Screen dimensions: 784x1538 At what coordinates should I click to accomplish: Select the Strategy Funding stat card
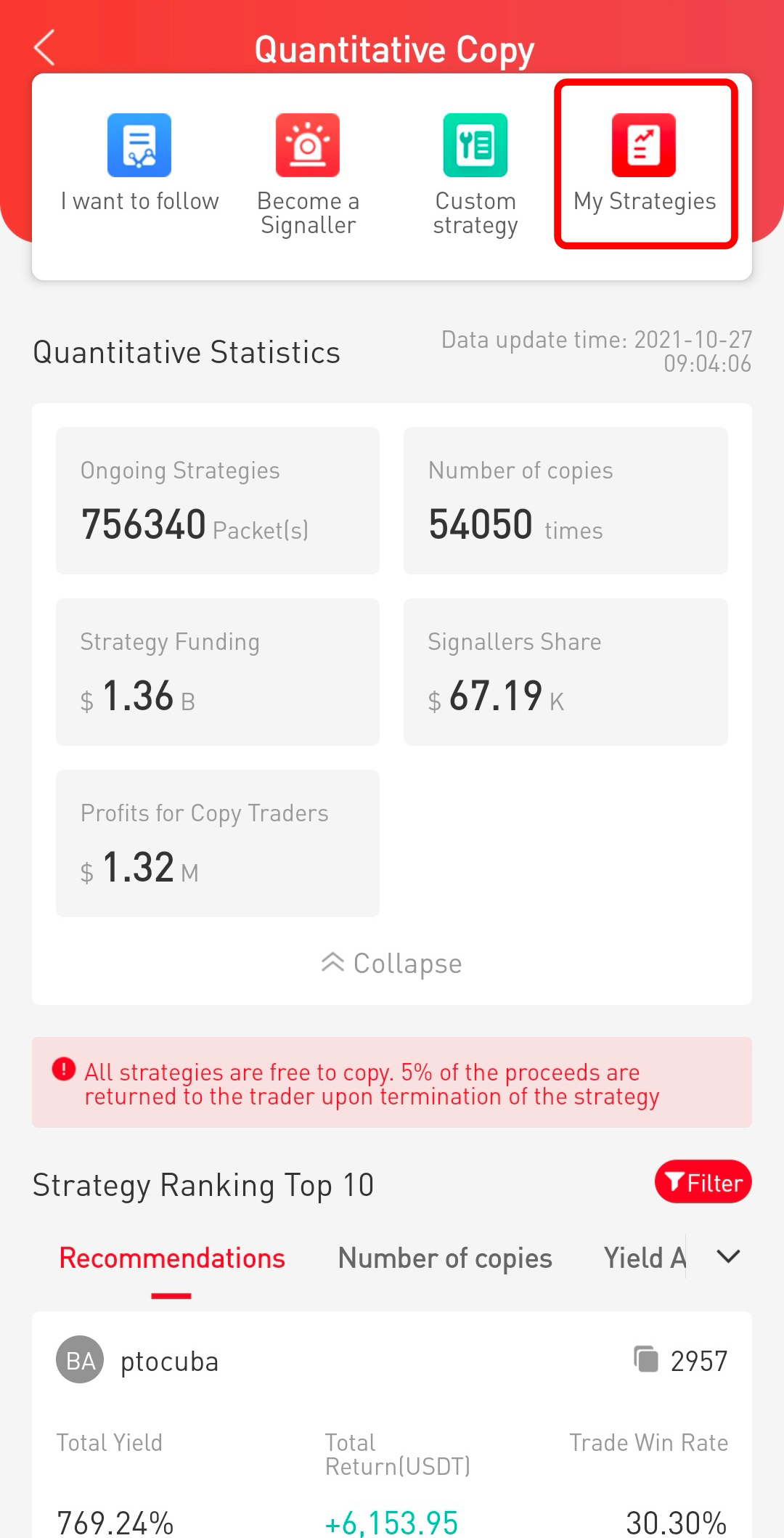(217, 671)
